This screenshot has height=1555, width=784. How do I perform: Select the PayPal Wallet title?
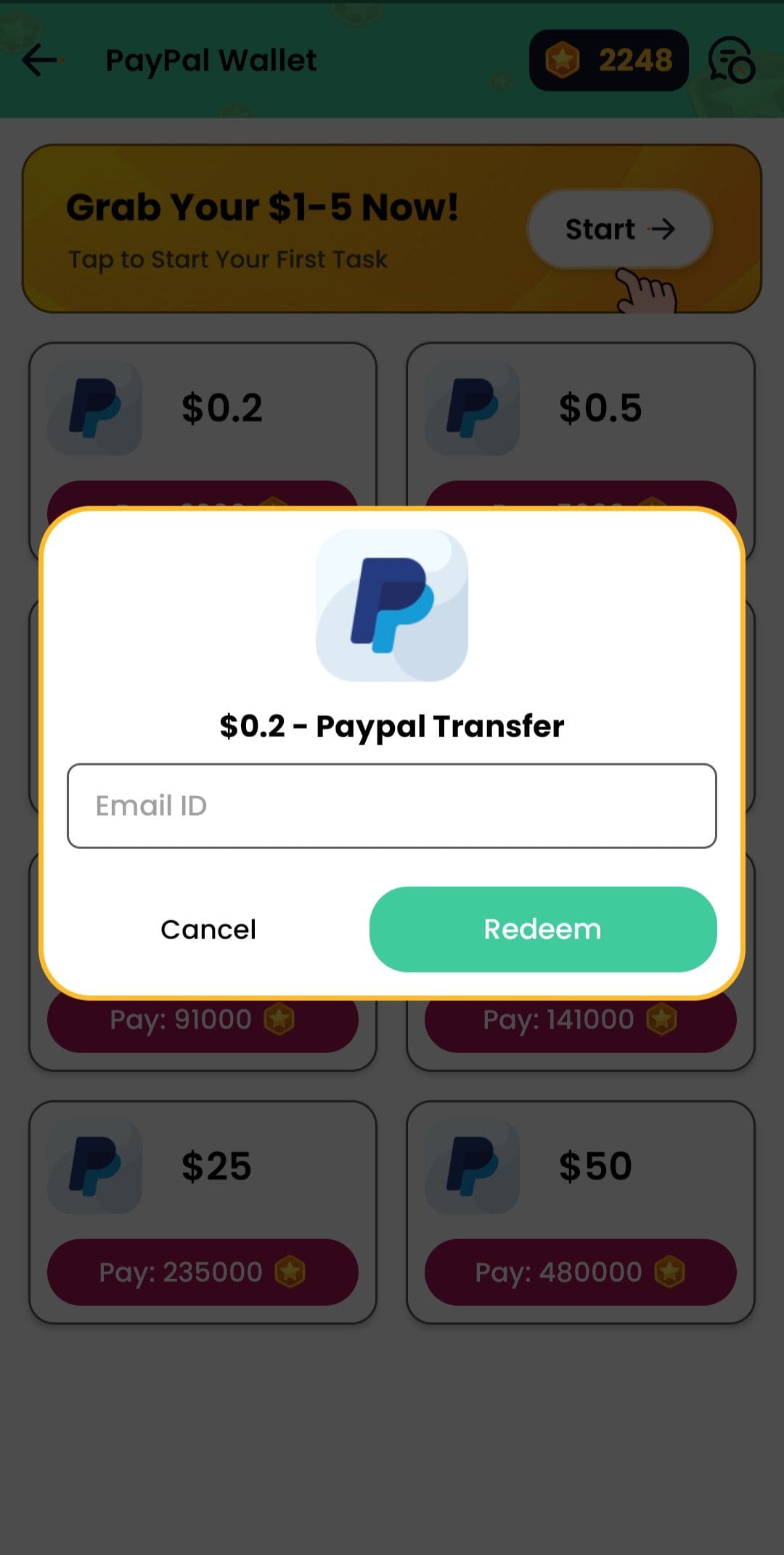pos(211,60)
